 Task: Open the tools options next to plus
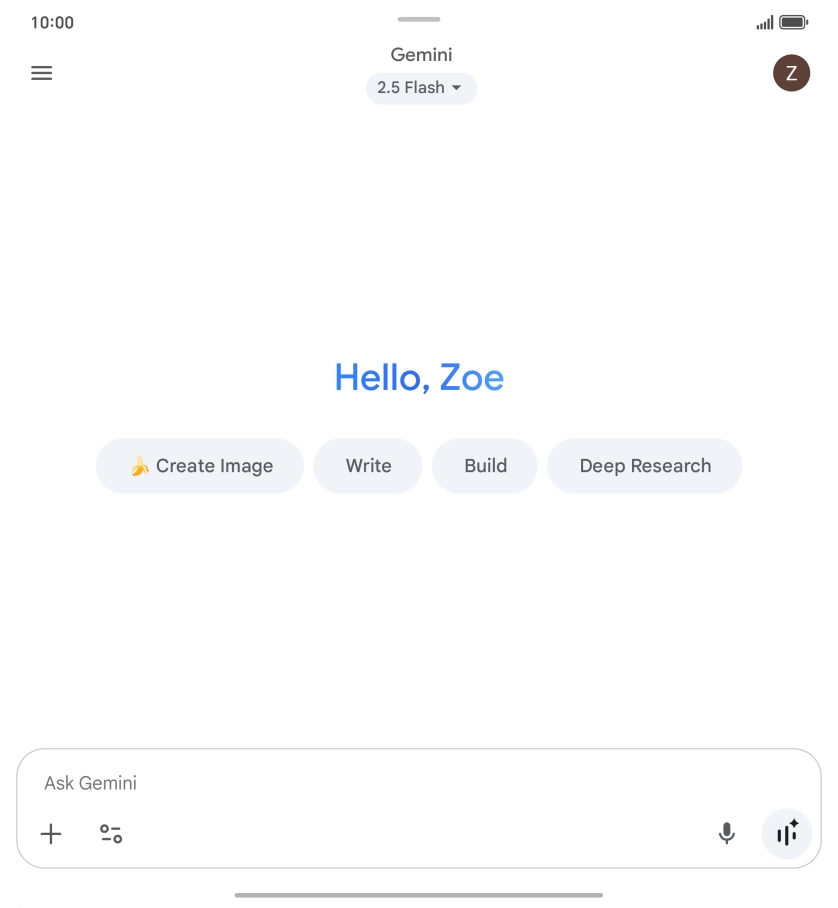pos(111,833)
